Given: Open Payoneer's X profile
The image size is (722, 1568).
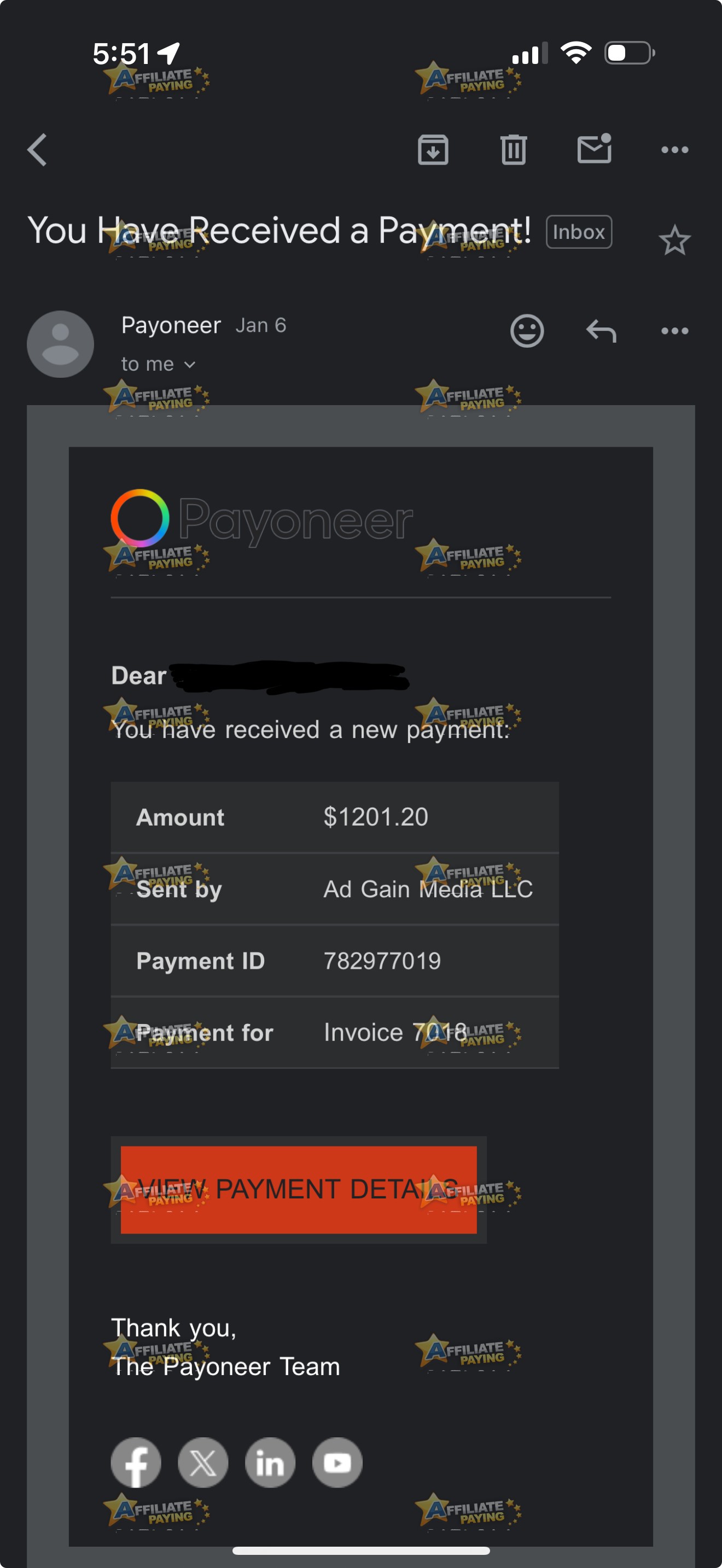Looking at the screenshot, I should click(203, 1462).
